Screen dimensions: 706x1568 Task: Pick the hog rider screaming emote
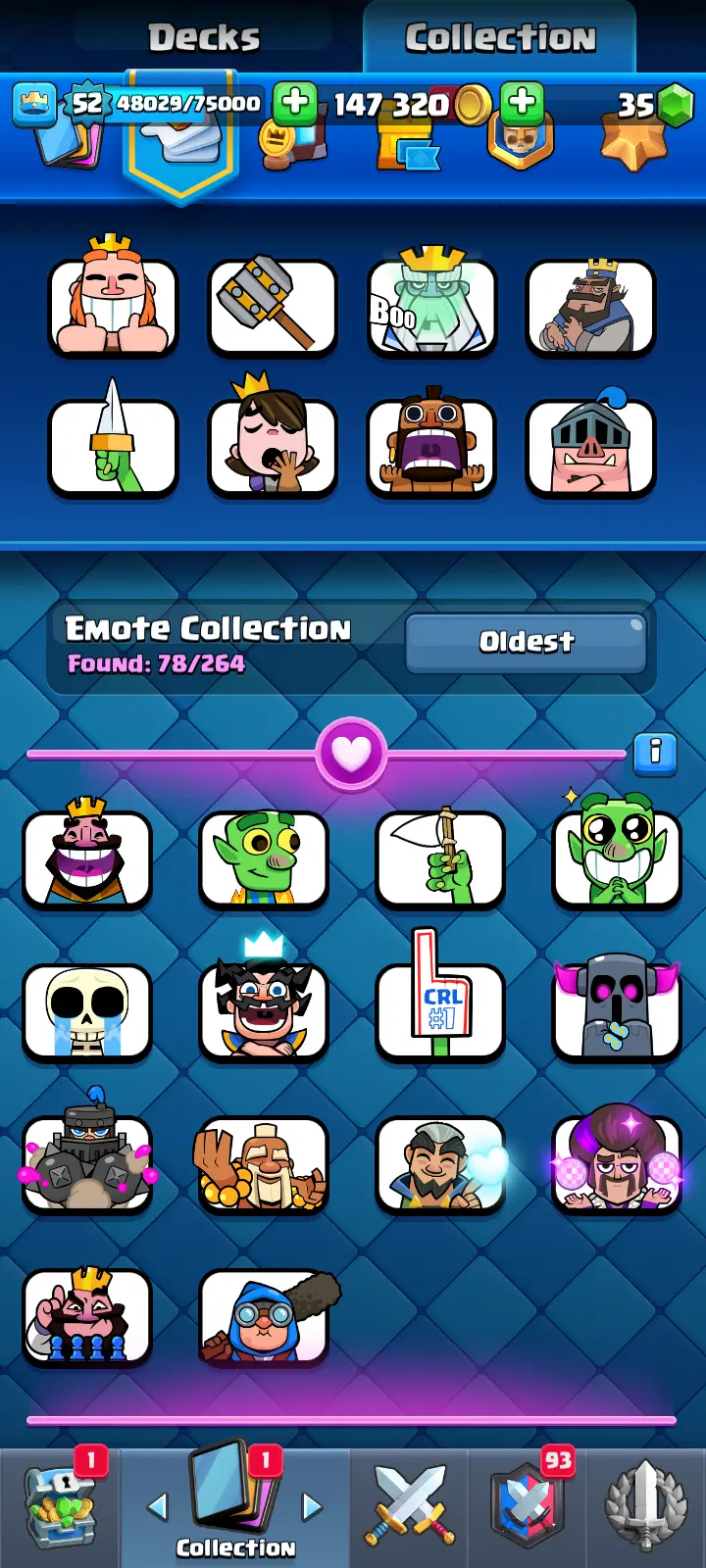(431, 446)
